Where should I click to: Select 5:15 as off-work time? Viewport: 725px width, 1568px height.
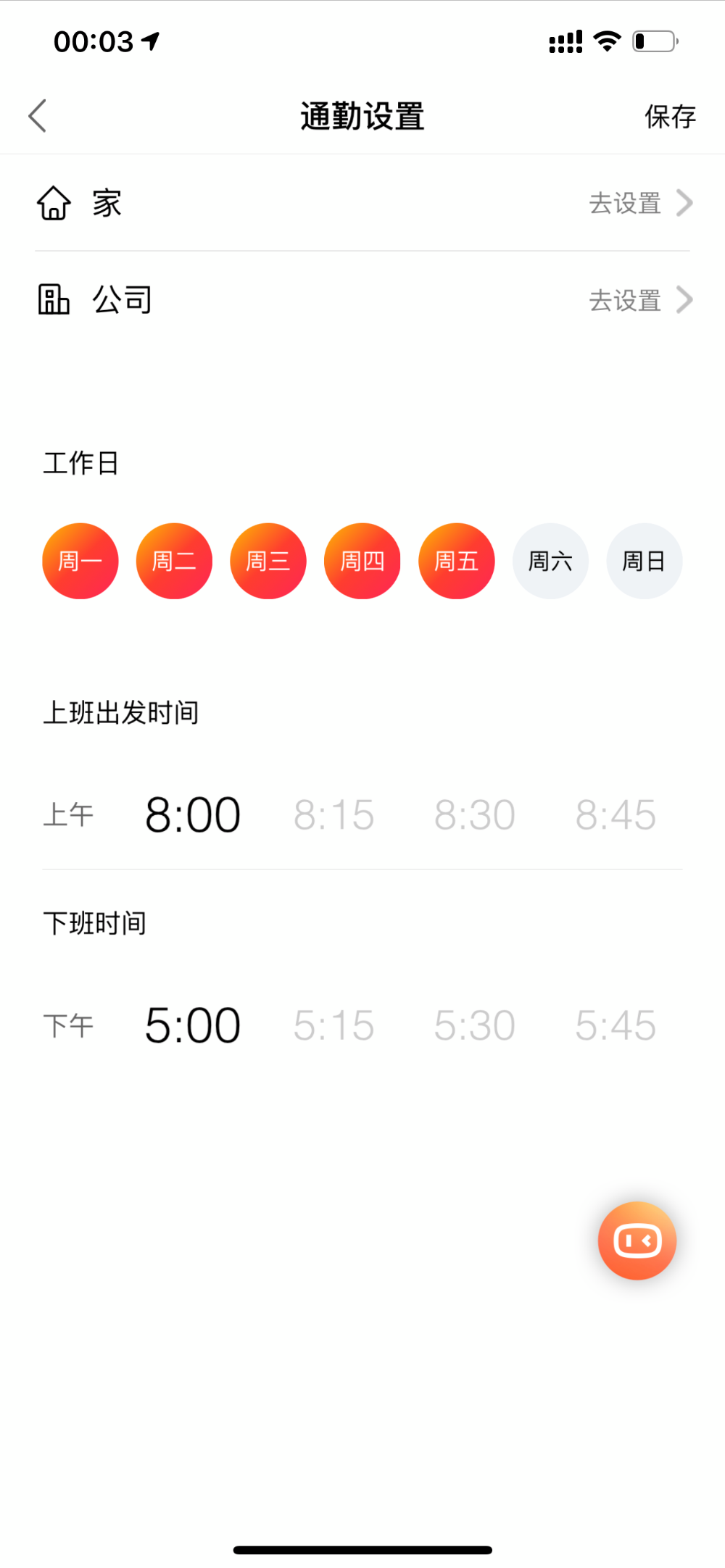coord(333,1025)
